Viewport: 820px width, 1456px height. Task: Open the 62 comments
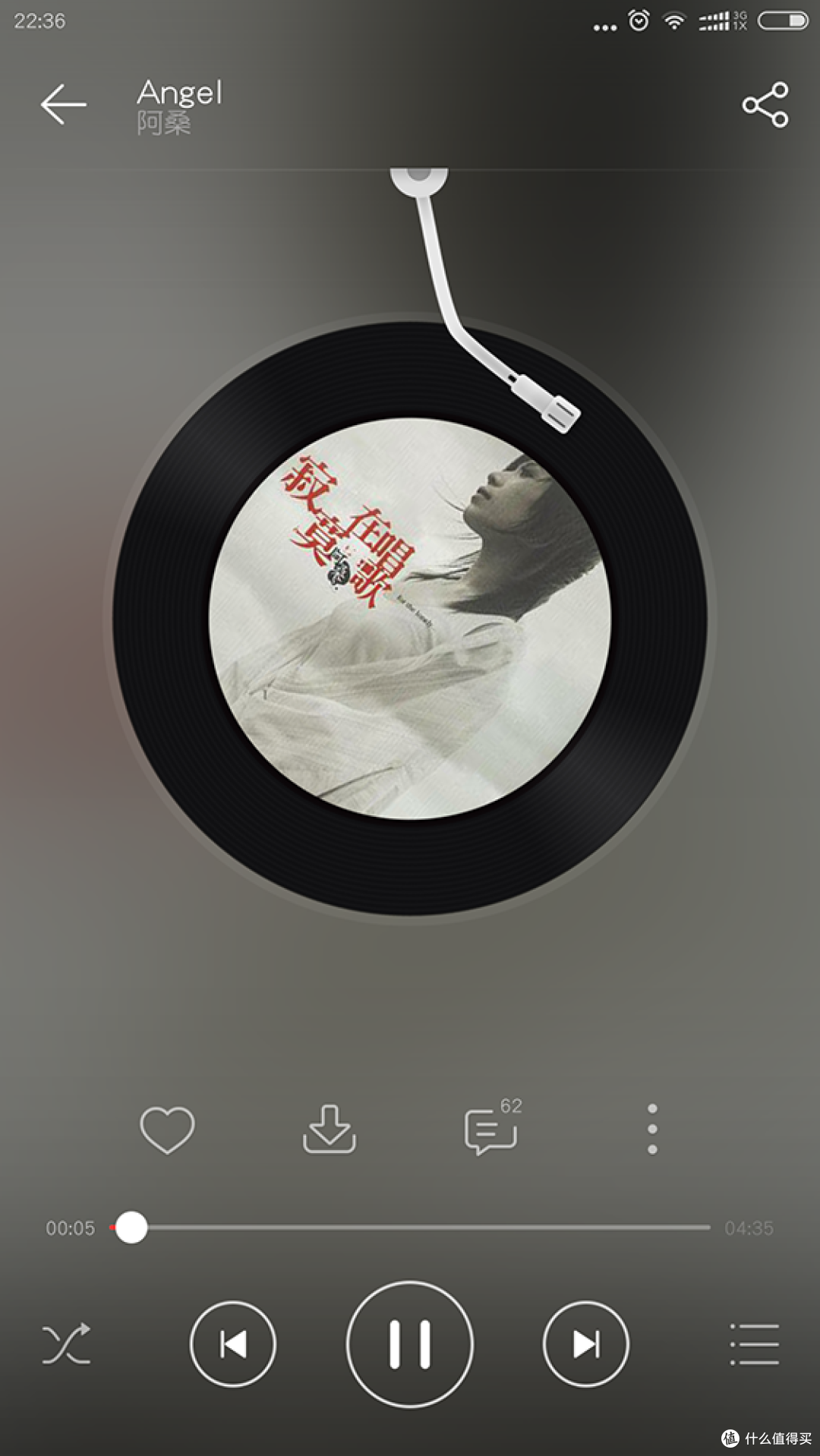(493, 1127)
